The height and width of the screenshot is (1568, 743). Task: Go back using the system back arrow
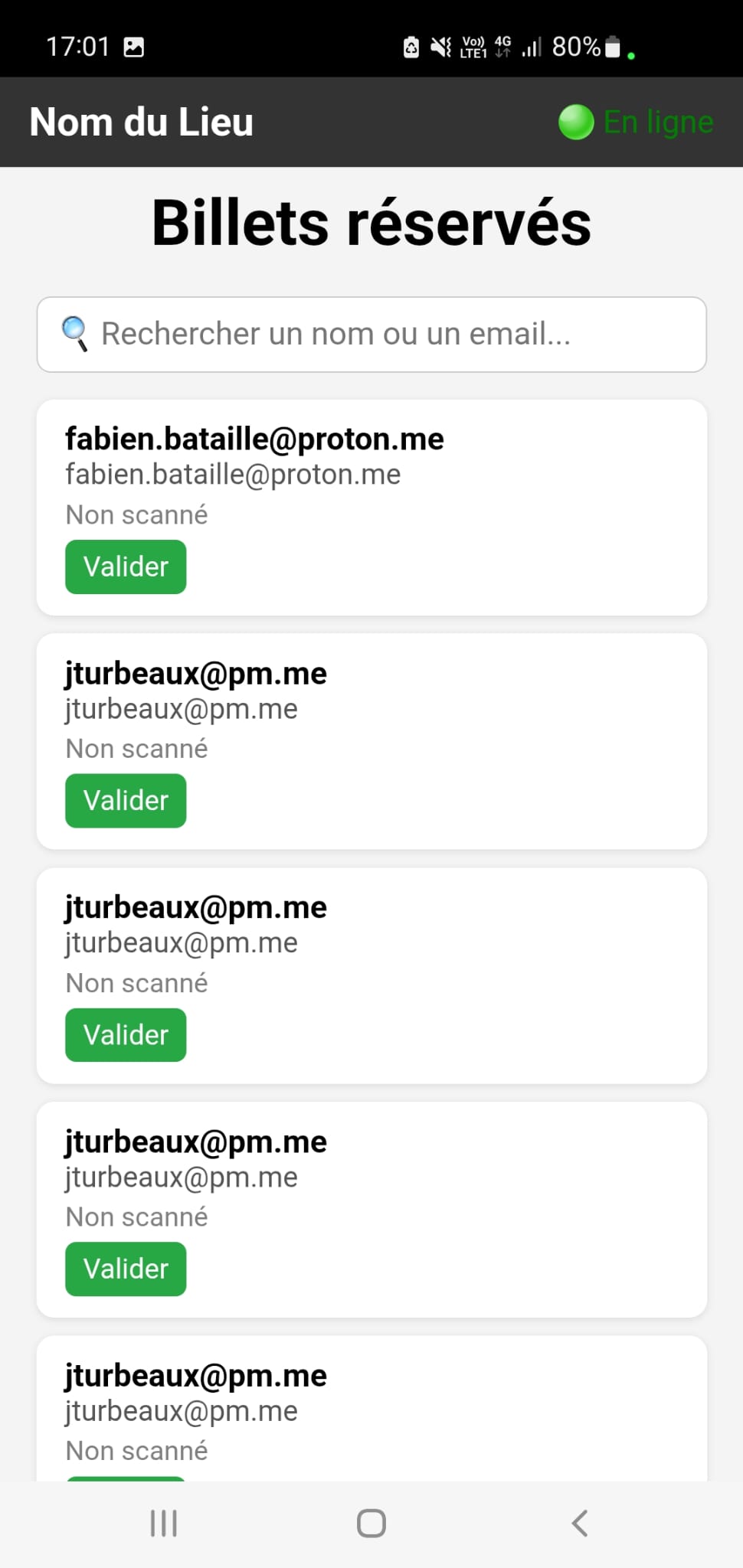click(x=580, y=1524)
